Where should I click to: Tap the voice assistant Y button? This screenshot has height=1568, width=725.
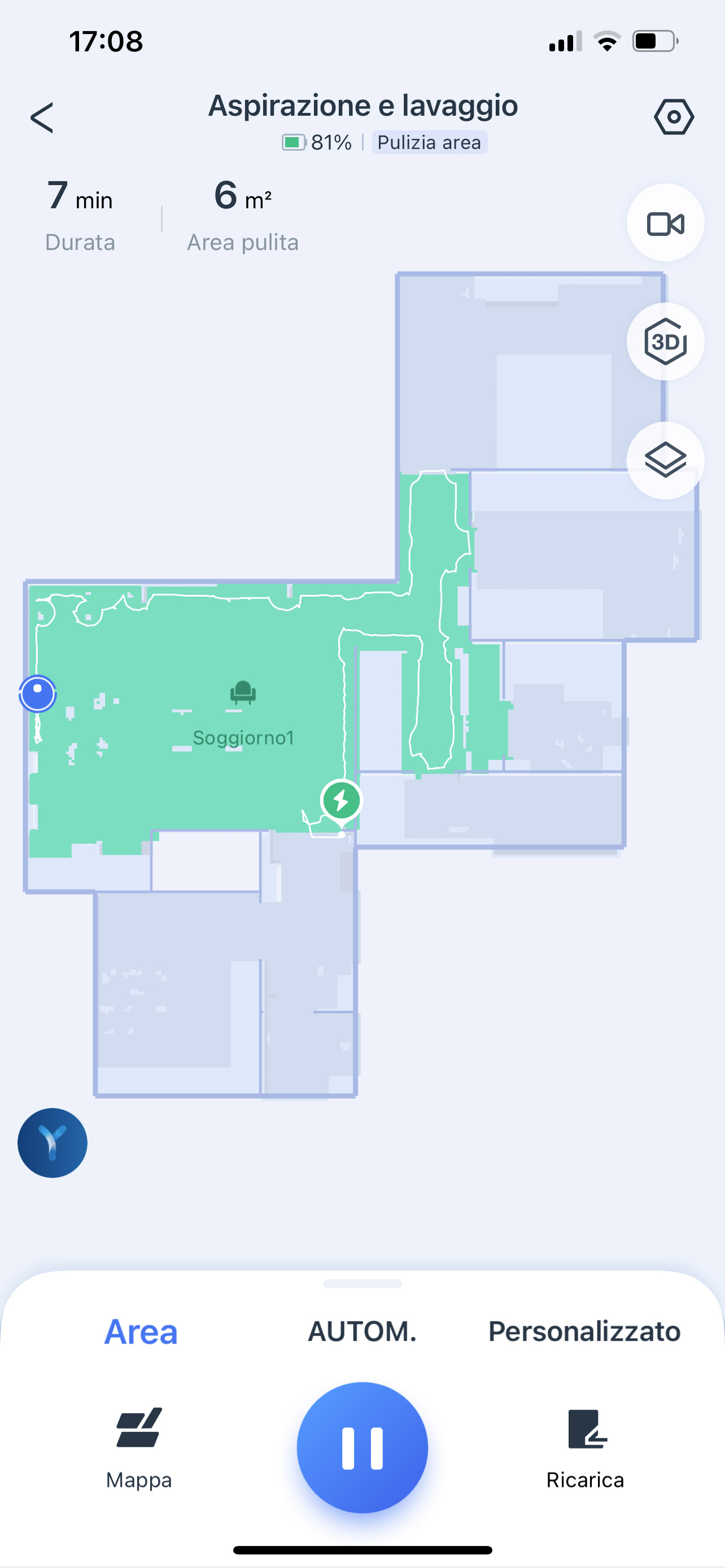coord(53,1142)
